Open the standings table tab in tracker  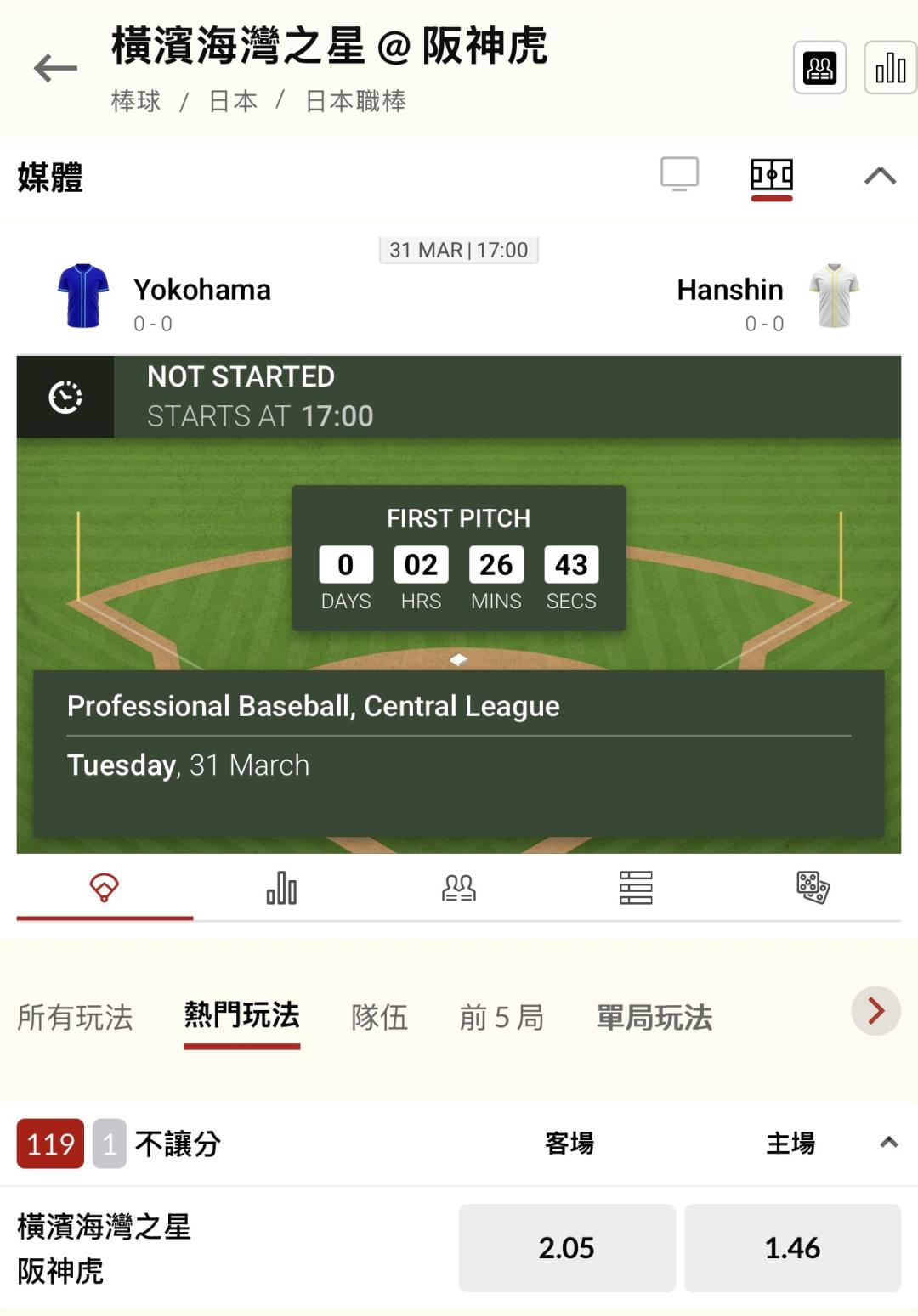tap(636, 888)
